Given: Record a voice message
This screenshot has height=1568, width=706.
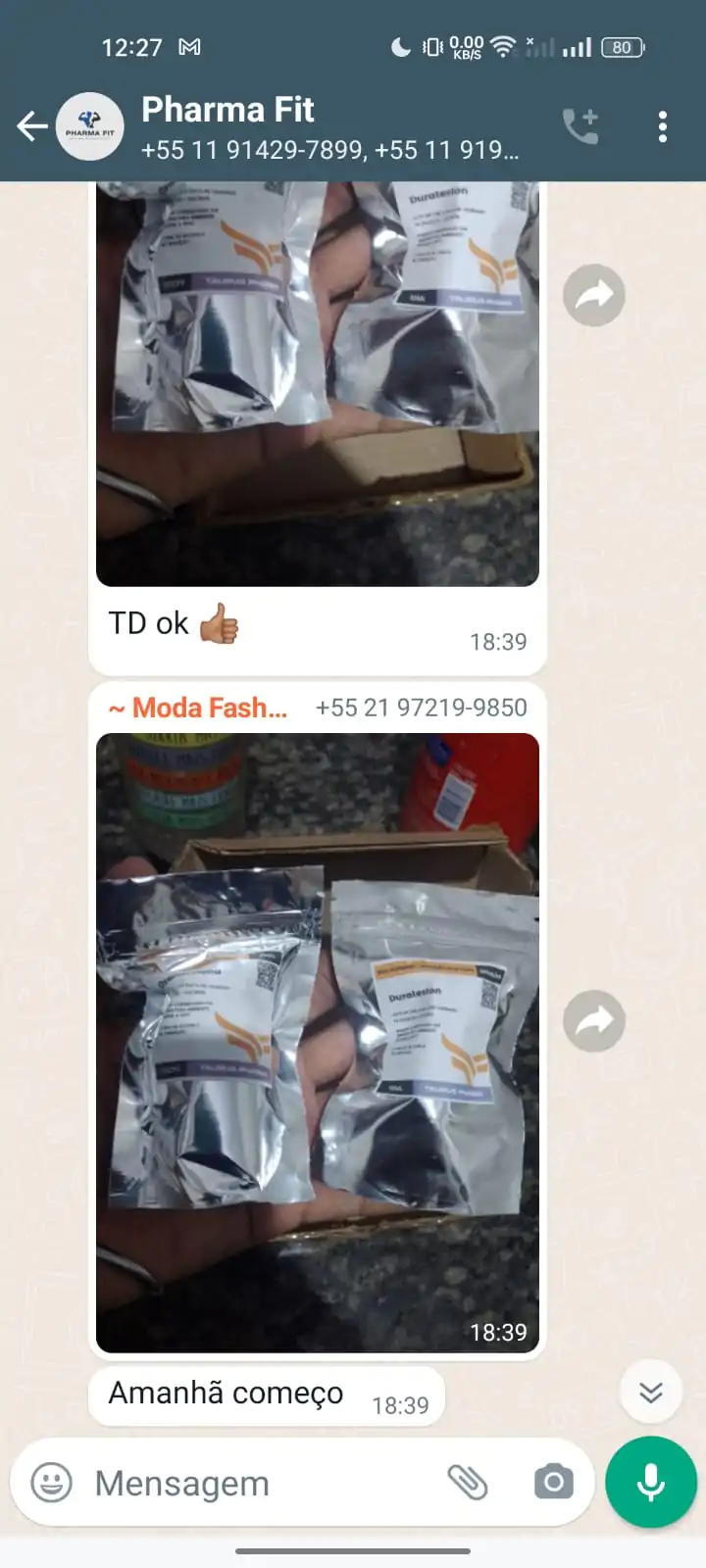Looking at the screenshot, I should [650, 1482].
